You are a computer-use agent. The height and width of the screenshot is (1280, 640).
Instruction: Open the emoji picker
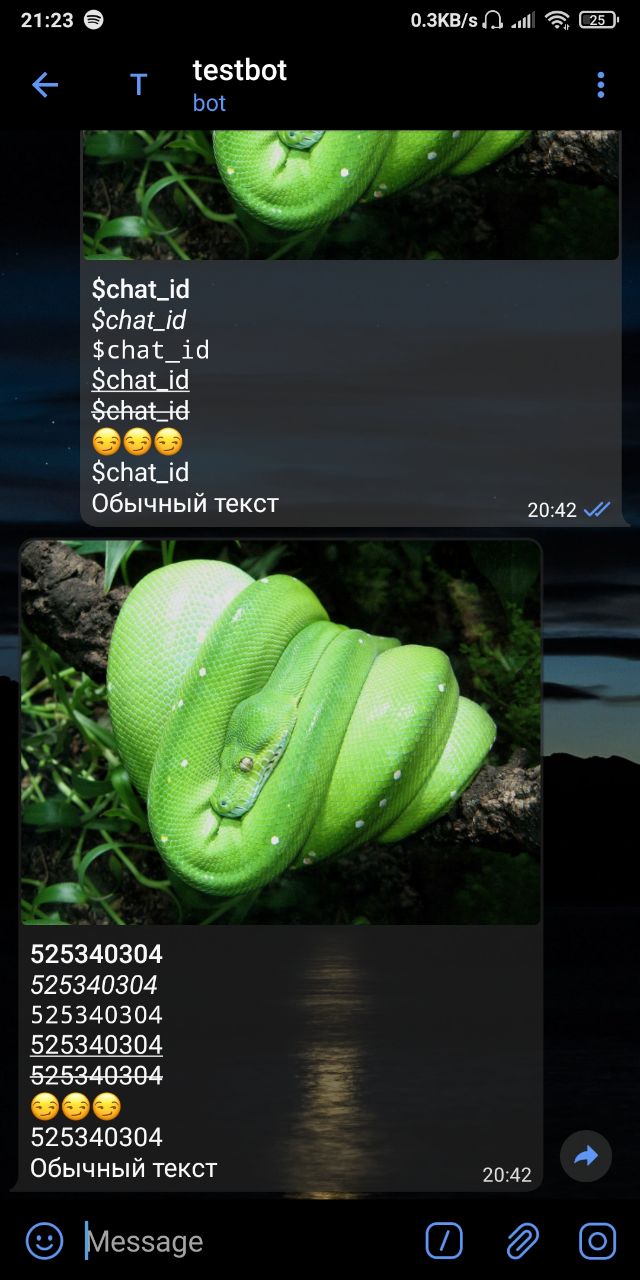point(44,1241)
